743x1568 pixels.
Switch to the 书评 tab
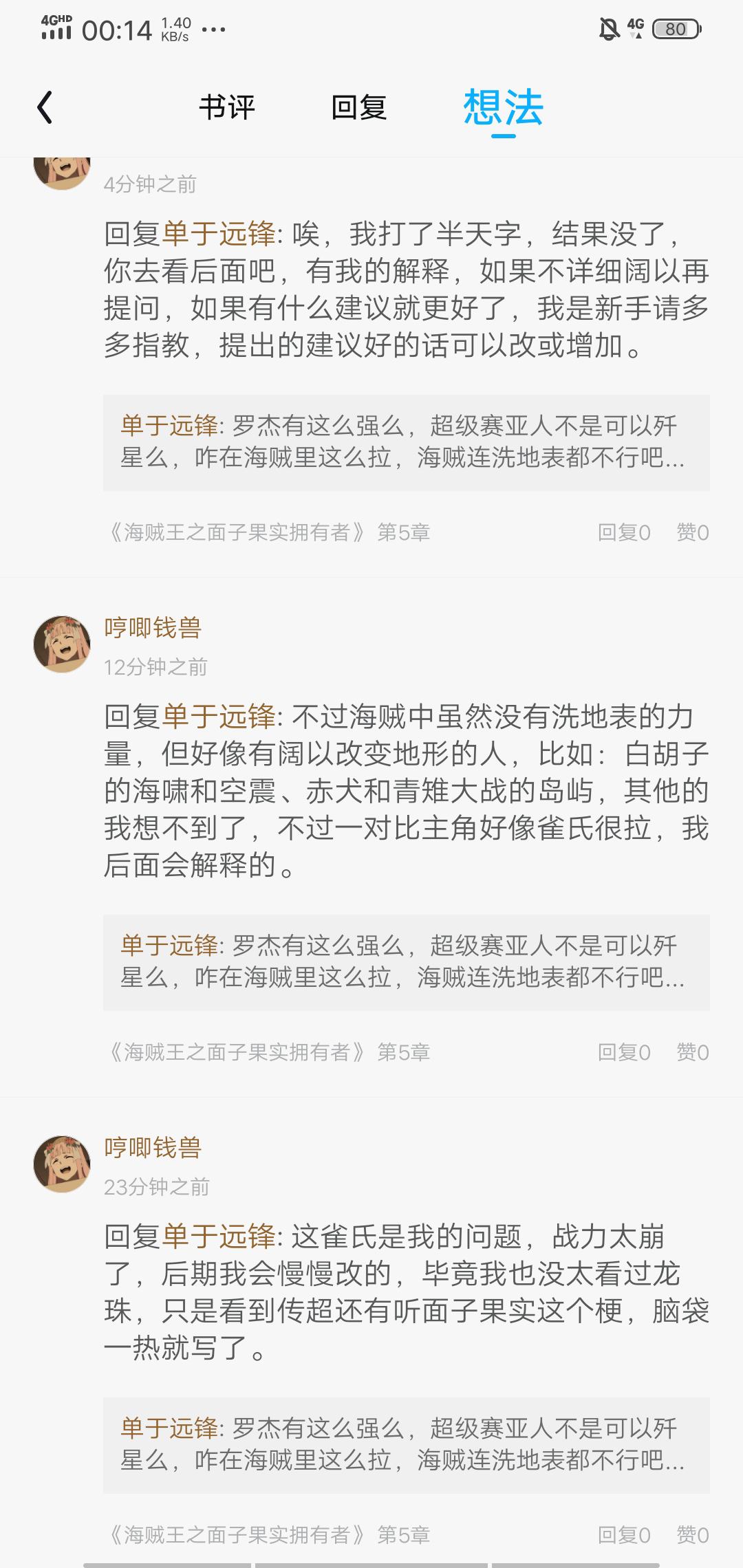coord(227,108)
